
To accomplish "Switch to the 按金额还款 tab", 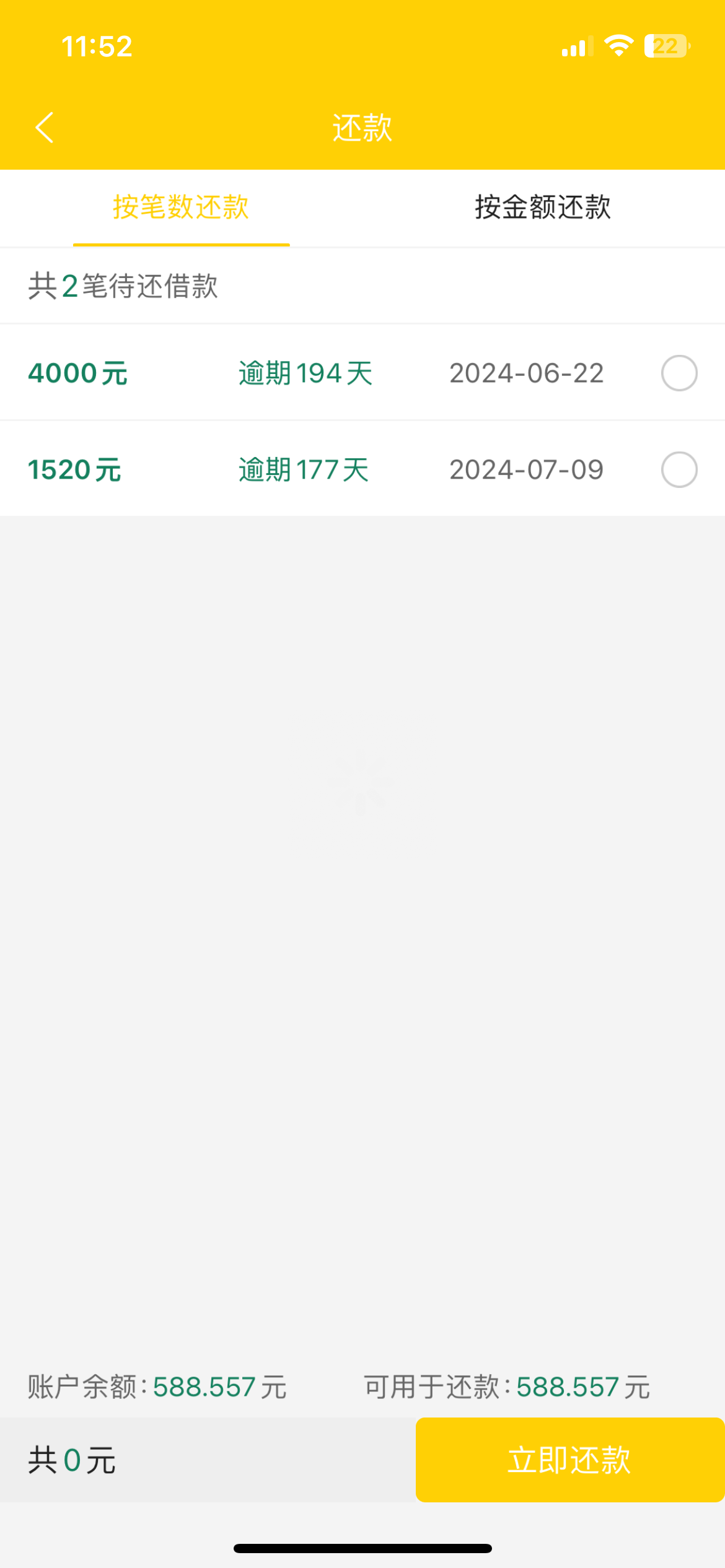I will (x=543, y=207).
